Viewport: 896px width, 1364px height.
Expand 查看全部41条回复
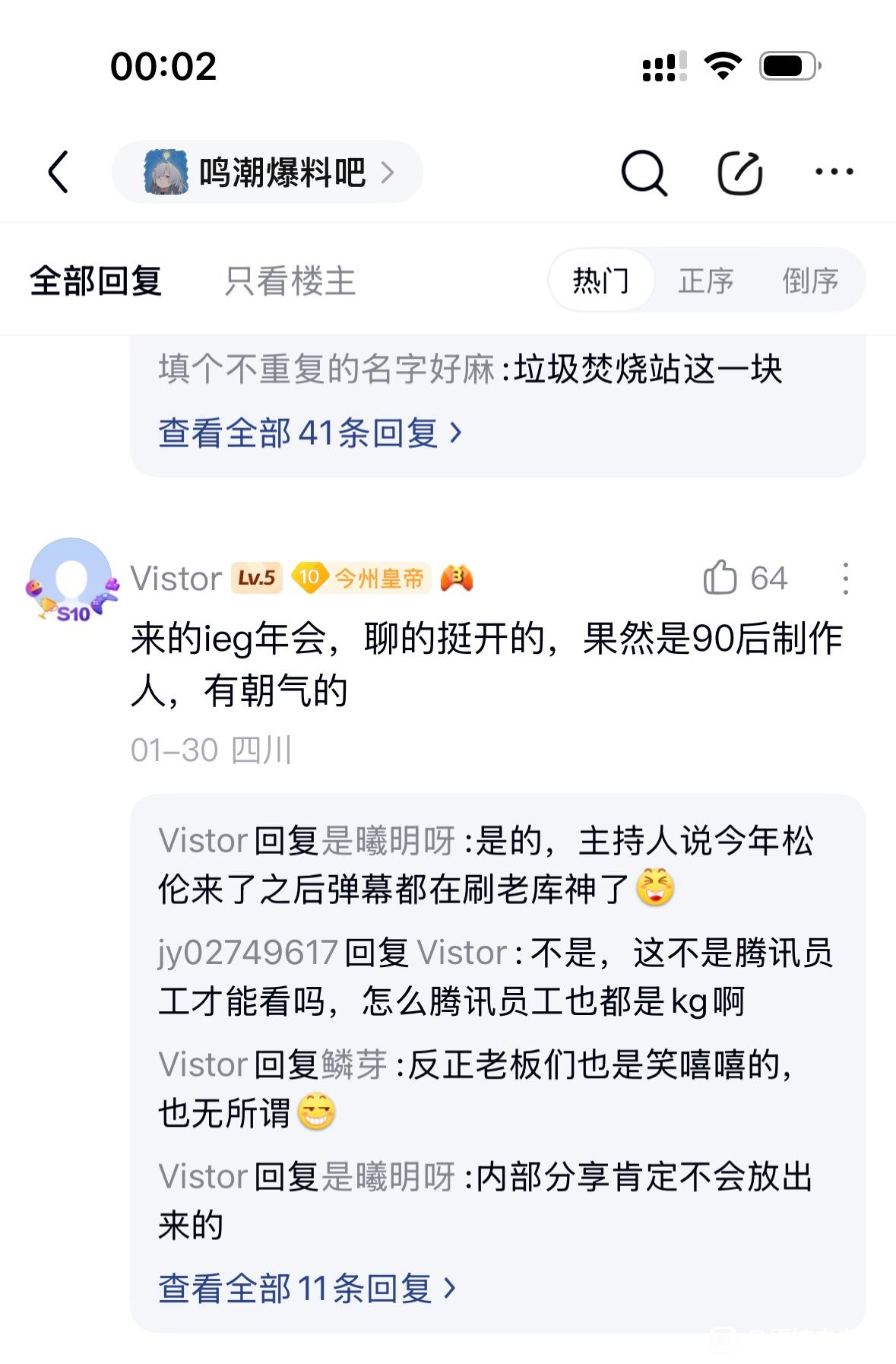tap(309, 433)
